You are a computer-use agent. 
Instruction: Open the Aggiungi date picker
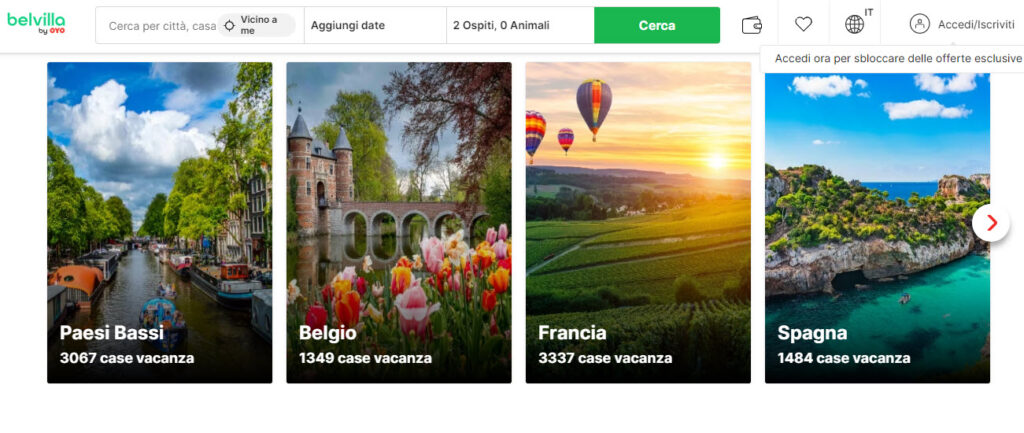click(374, 26)
